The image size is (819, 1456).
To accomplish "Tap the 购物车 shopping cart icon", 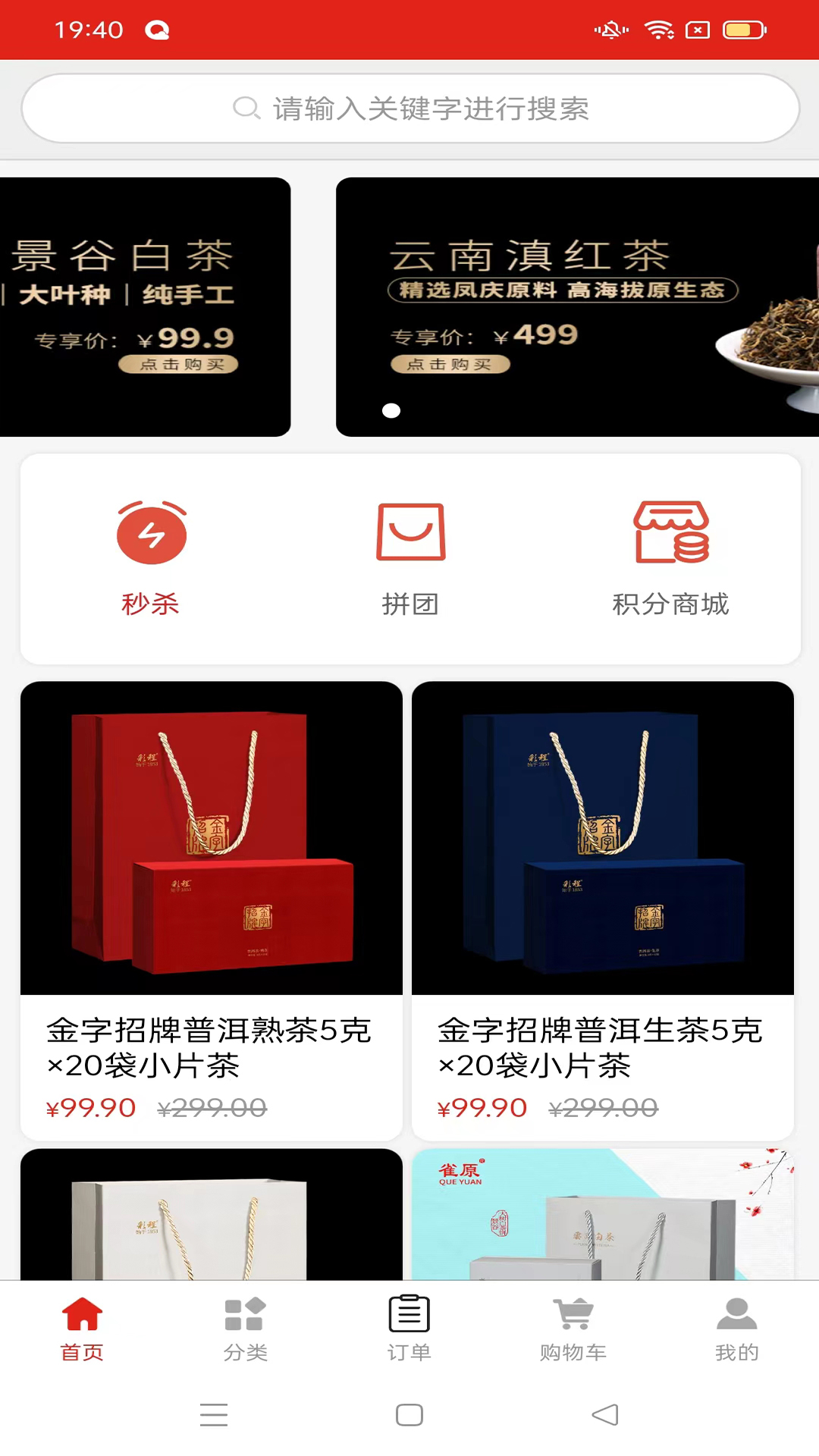I will (x=574, y=1315).
